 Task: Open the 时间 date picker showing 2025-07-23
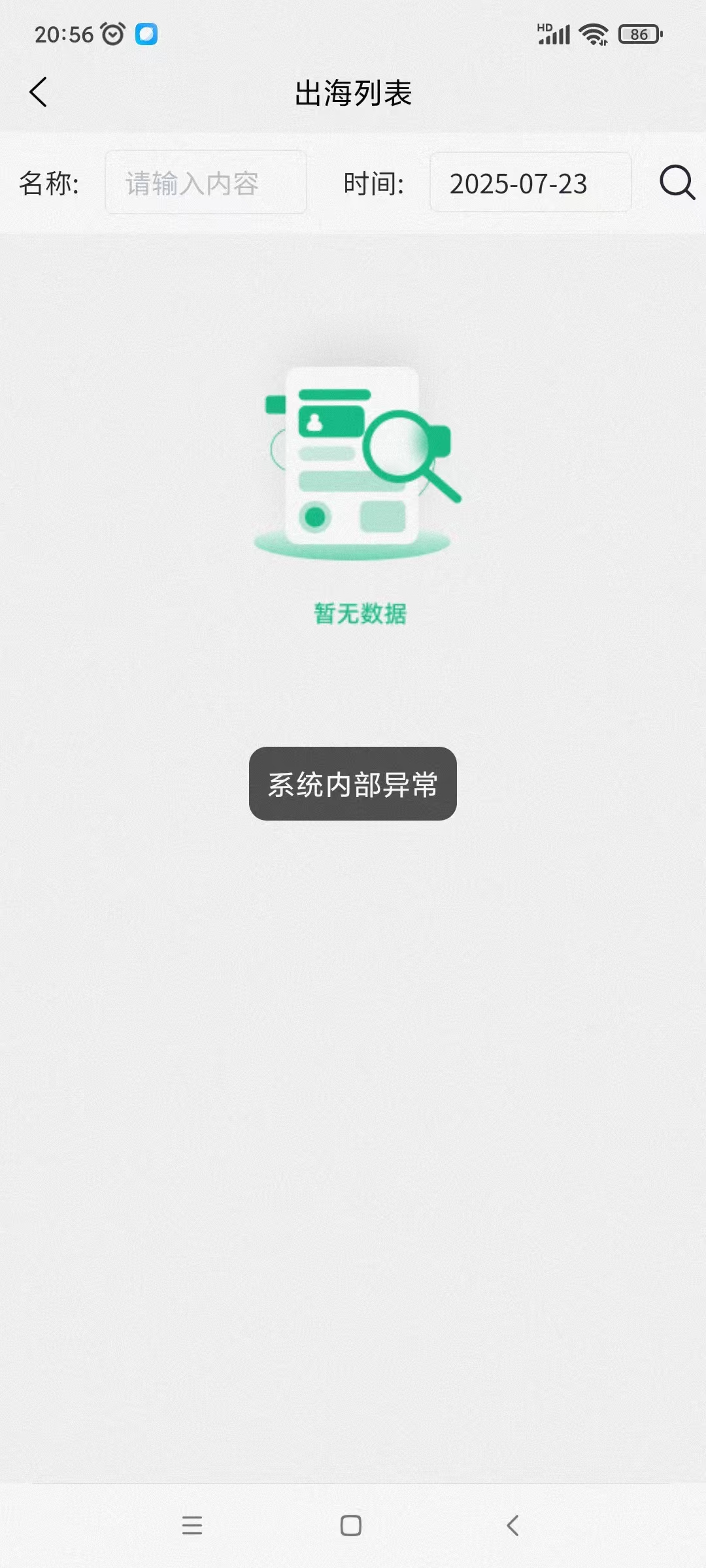[530, 182]
